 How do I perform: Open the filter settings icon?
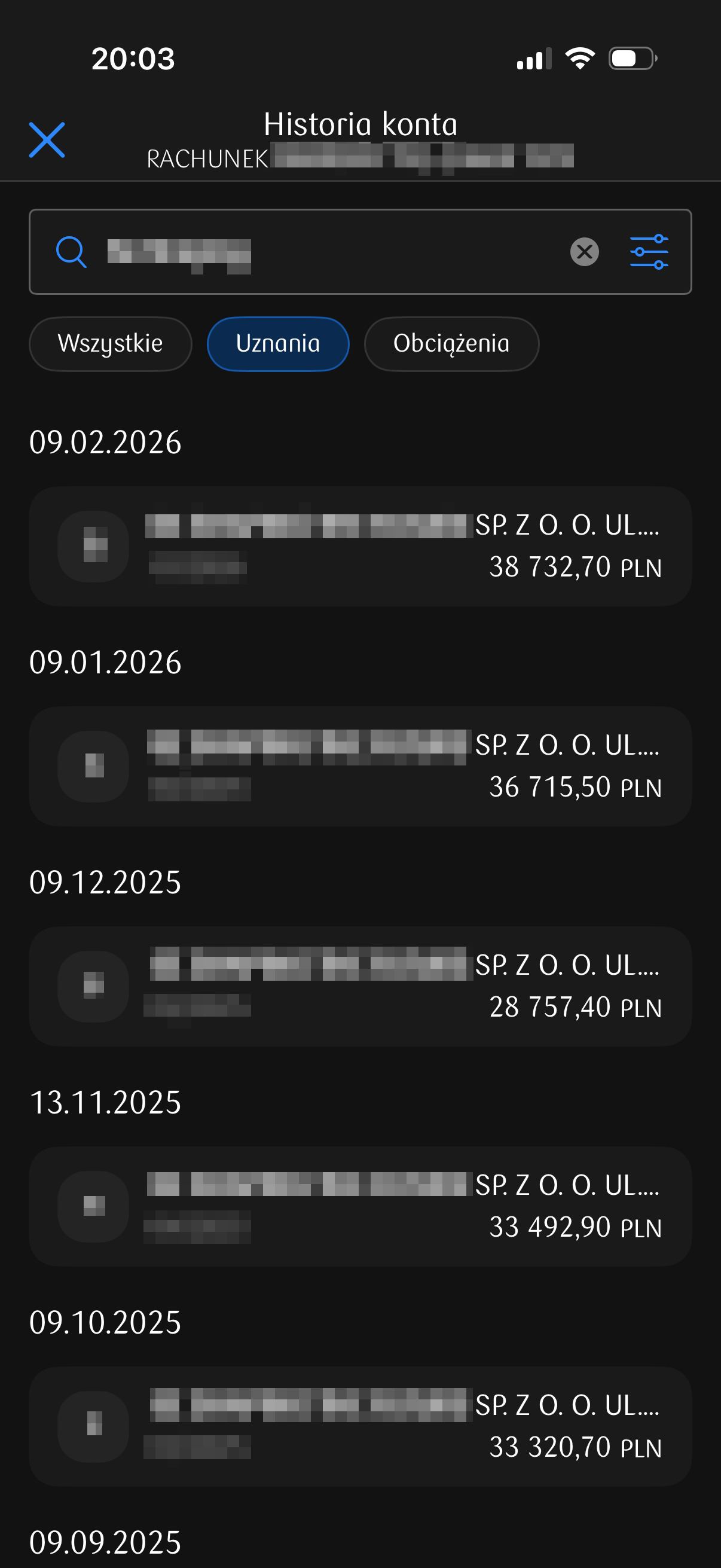649,251
